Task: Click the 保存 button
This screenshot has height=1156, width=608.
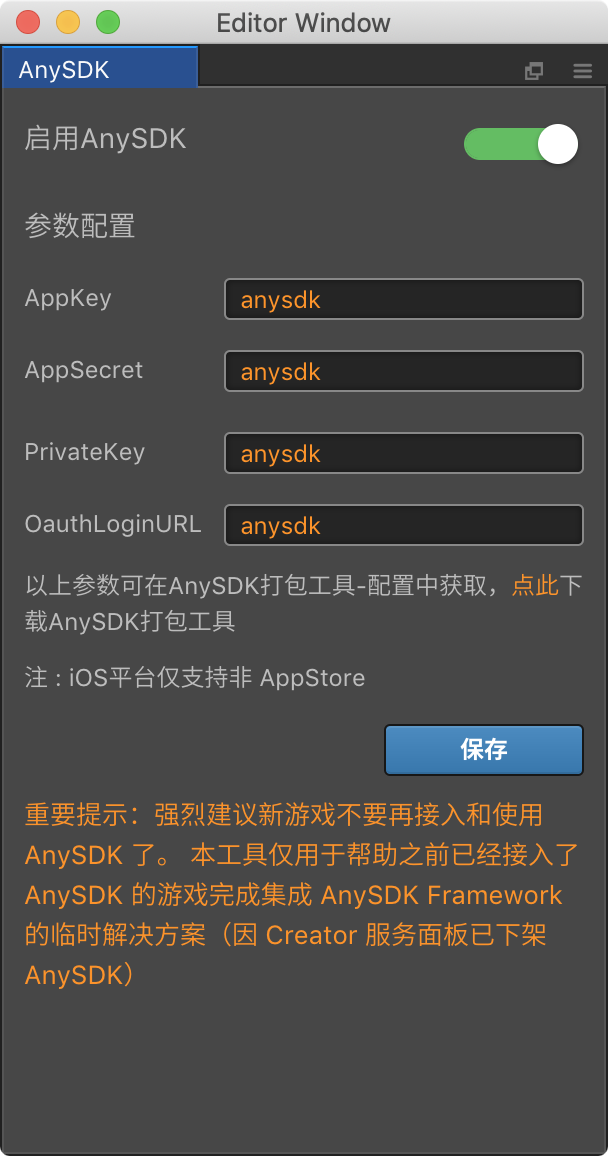Action: tap(483, 750)
